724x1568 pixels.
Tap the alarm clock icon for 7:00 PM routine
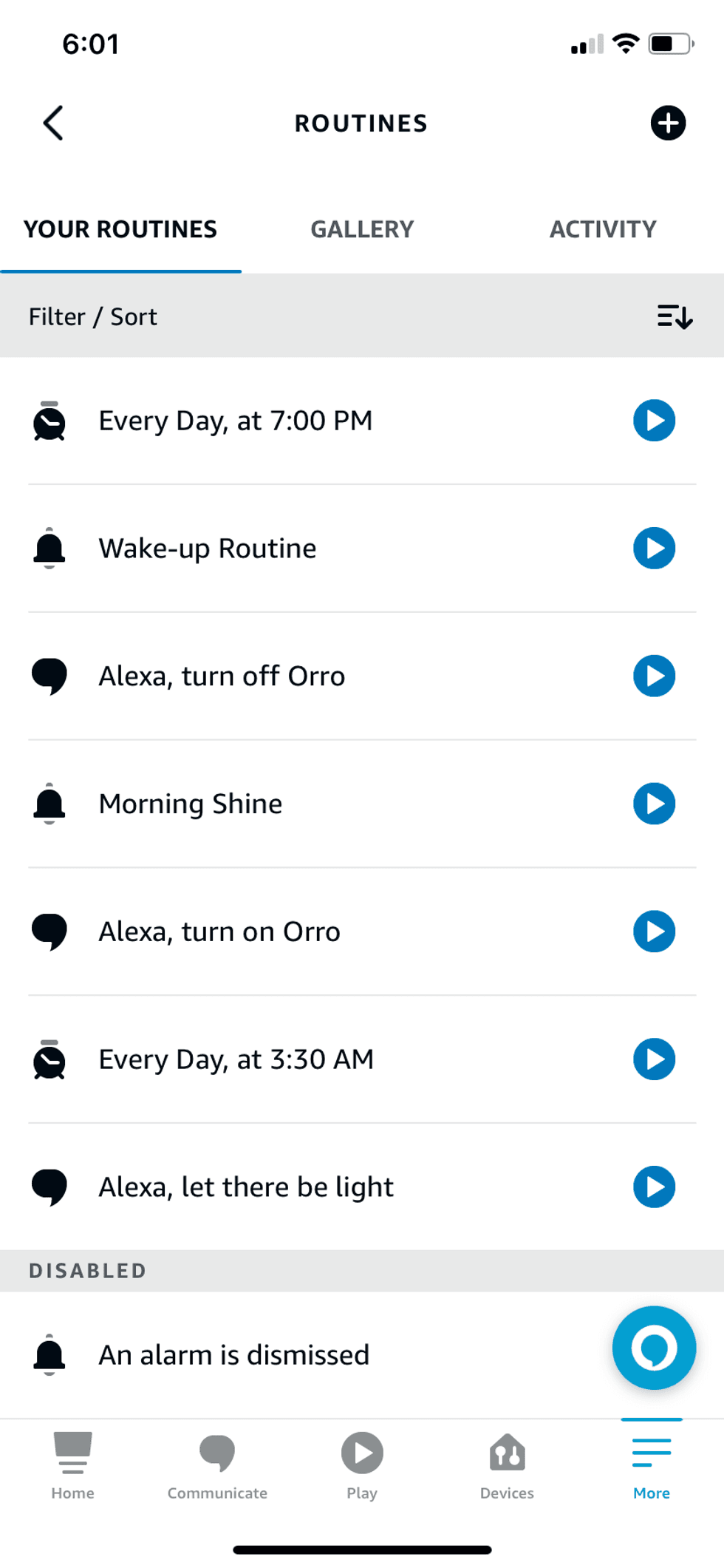coord(49,420)
